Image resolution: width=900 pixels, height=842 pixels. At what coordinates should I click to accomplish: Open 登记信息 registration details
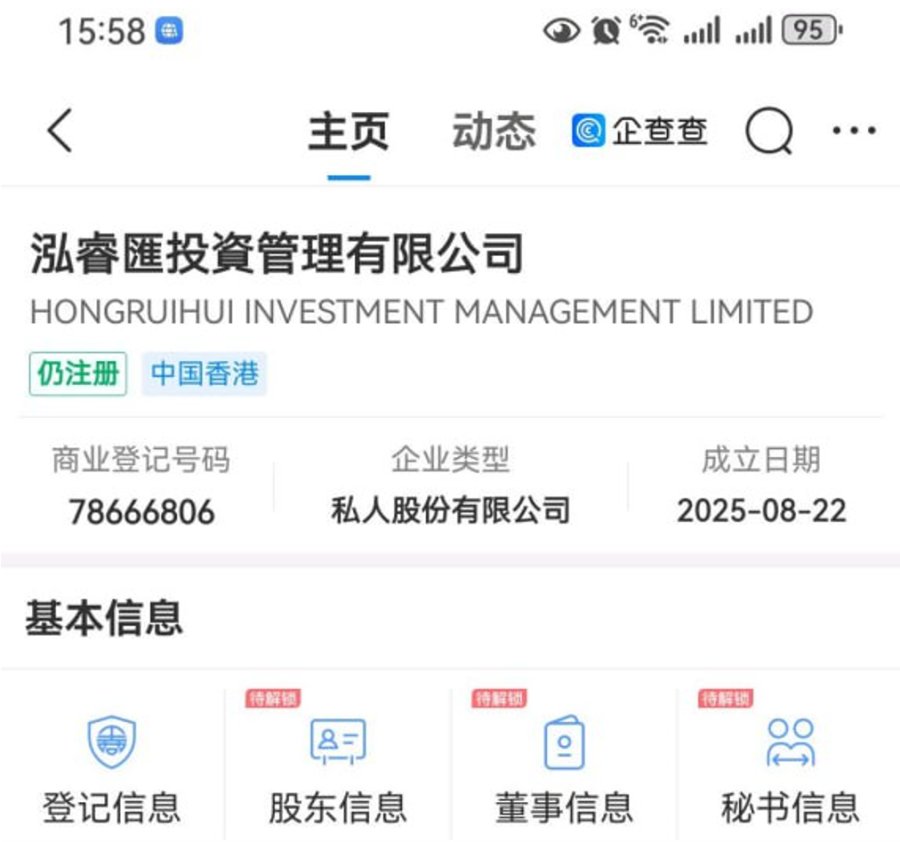coord(111,767)
